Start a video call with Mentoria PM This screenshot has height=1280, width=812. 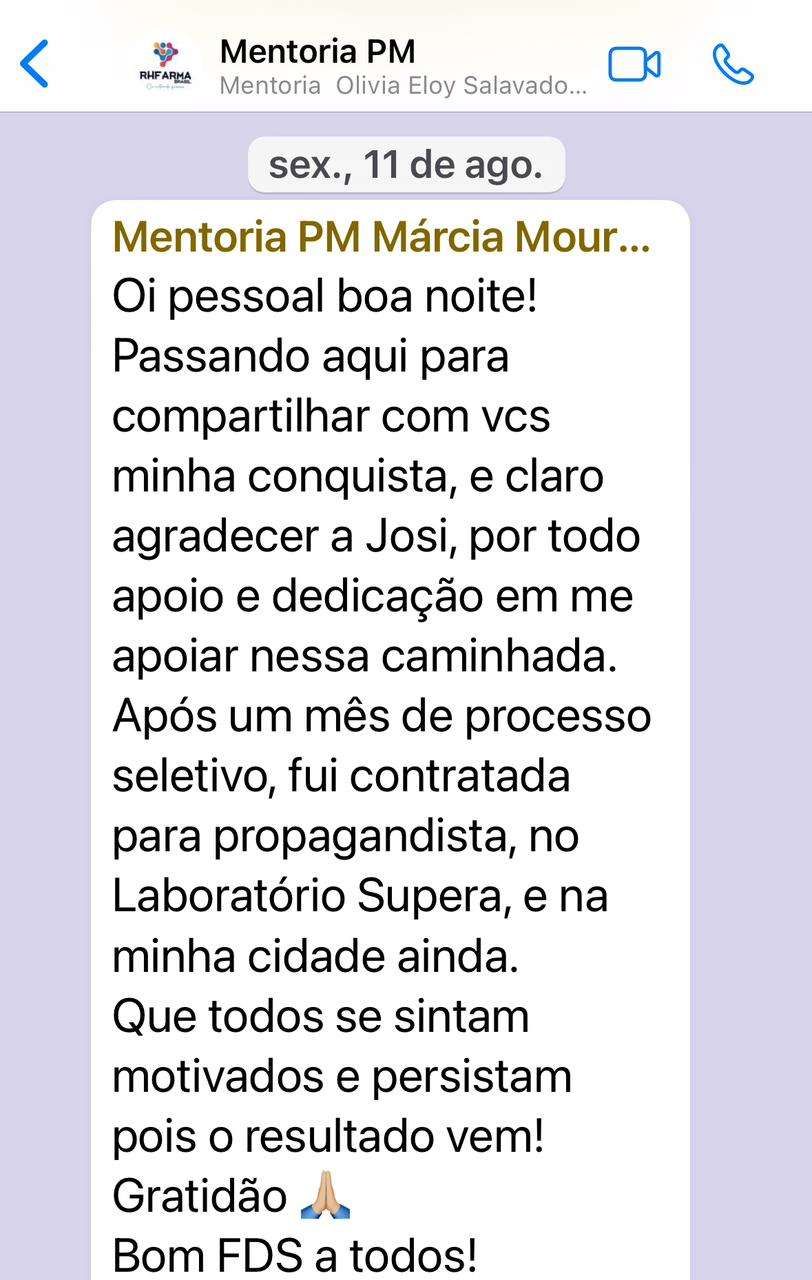click(x=634, y=65)
